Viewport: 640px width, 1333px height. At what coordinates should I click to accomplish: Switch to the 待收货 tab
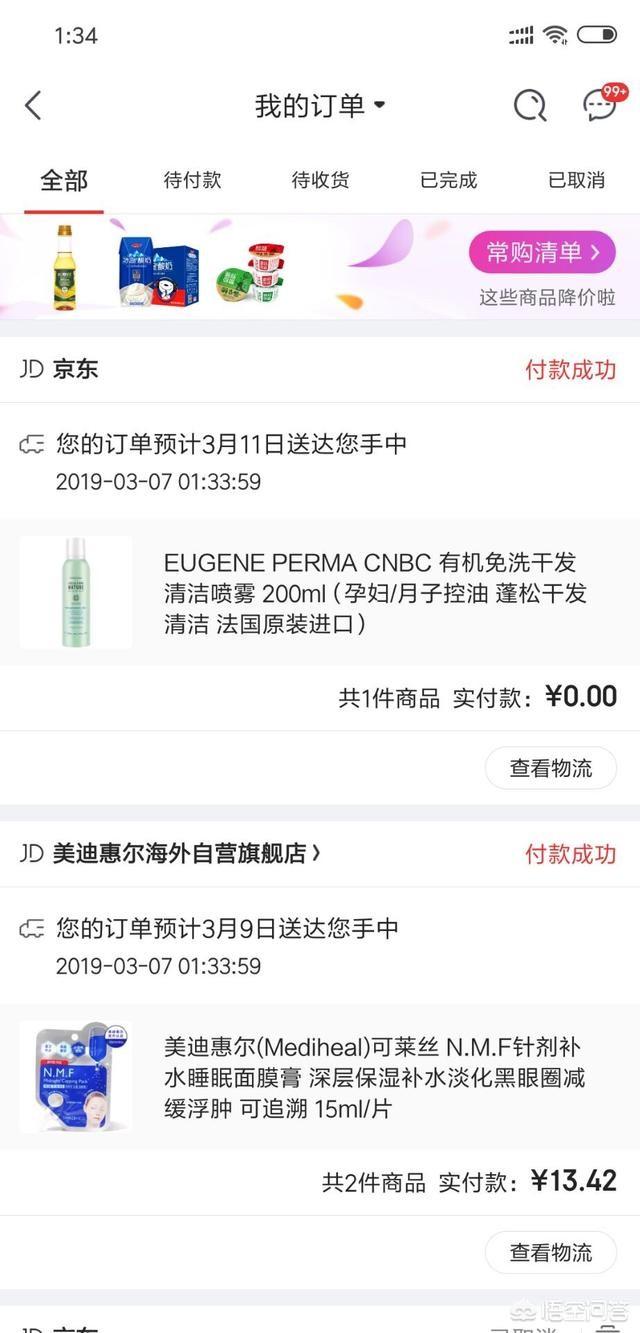click(320, 180)
